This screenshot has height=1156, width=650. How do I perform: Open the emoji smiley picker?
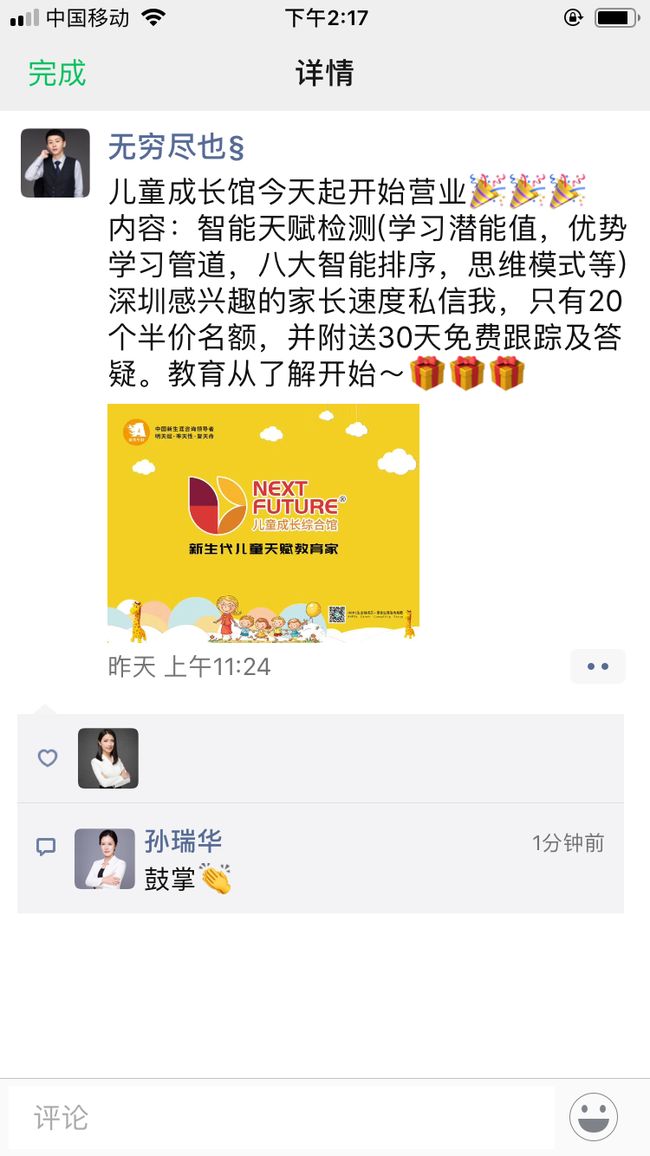593,1117
